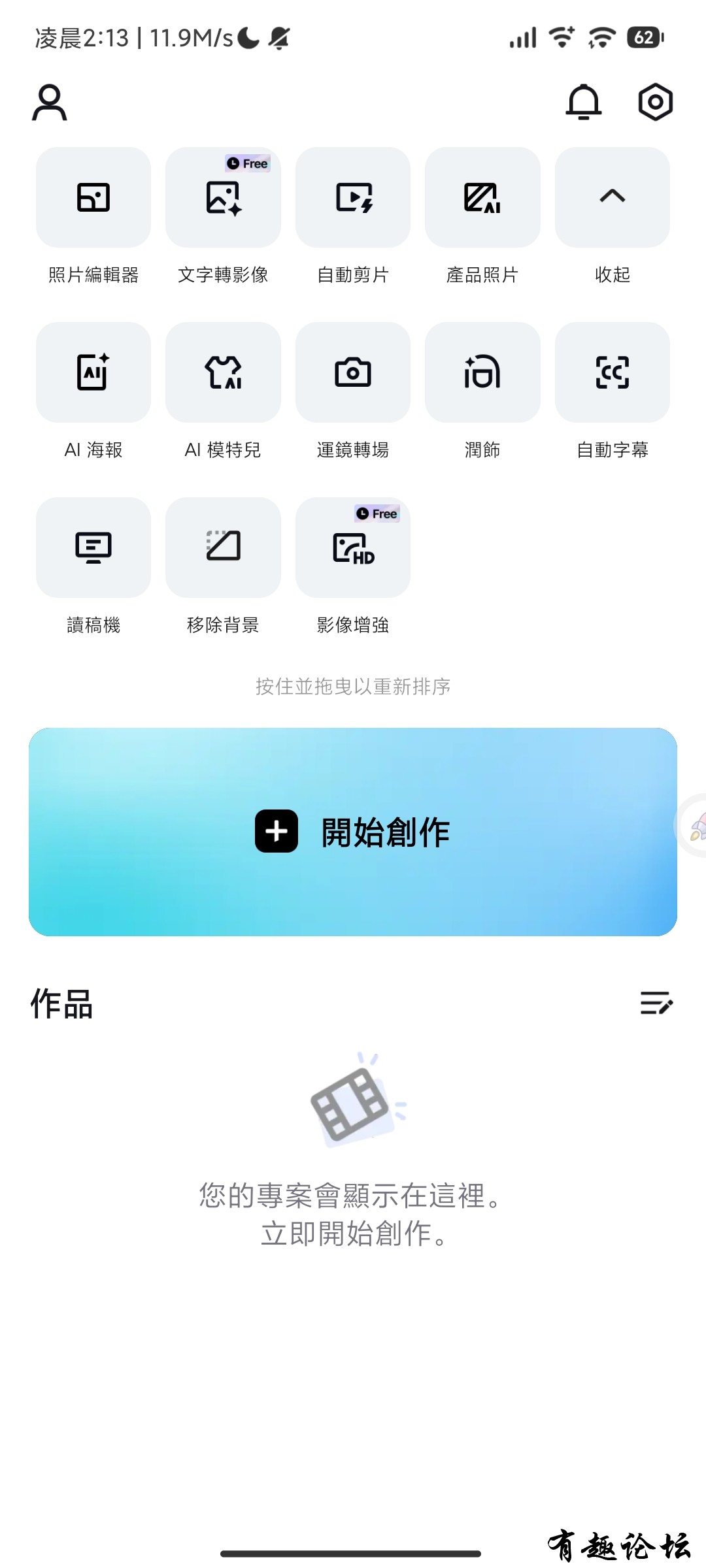Collapse the tool grid with 收起
This screenshot has height=1568, width=706.
click(613, 198)
